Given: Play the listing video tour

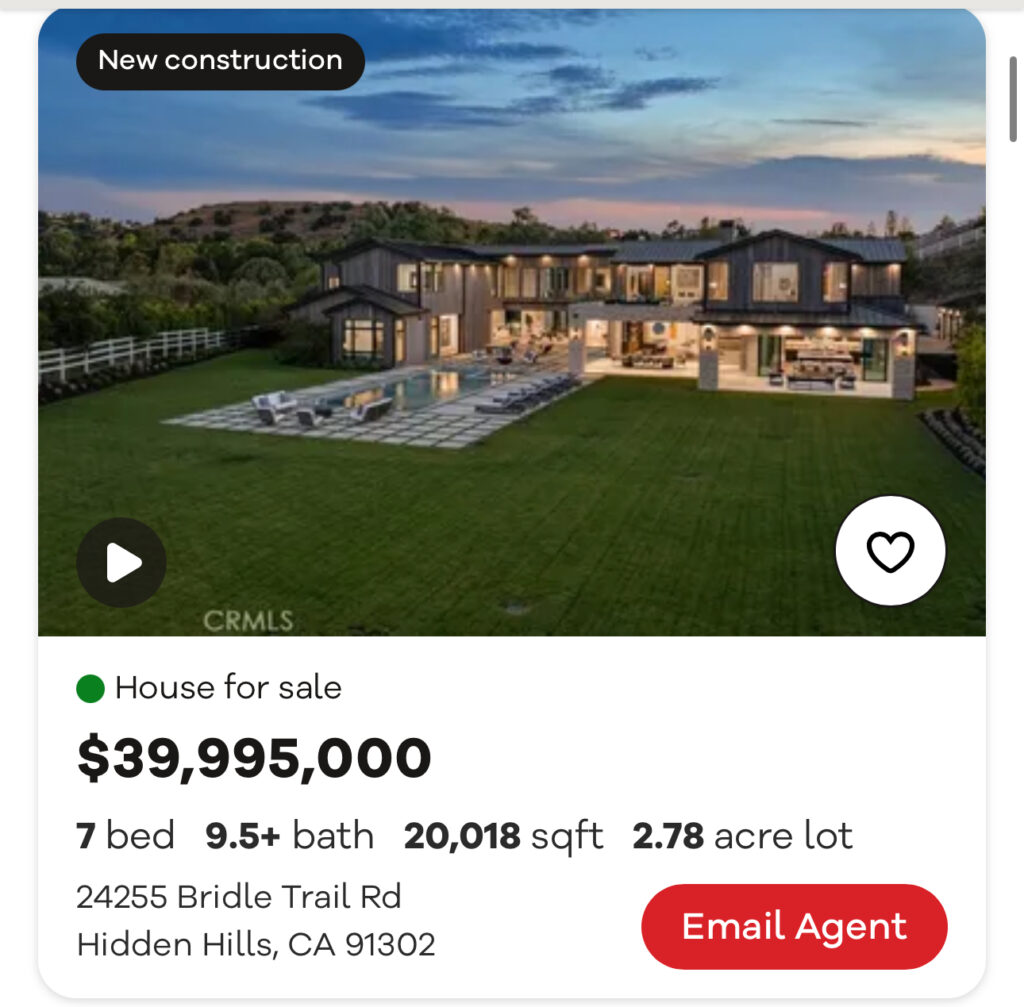Looking at the screenshot, I should pyautogui.click(x=121, y=562).
